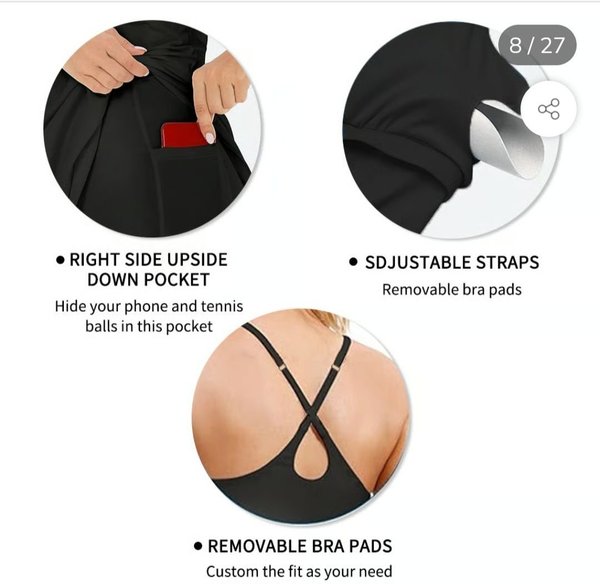The width and height of the screenshot is (600, 584).
Task: Tap the share icon on product image
Action: (x=549, y=109)
